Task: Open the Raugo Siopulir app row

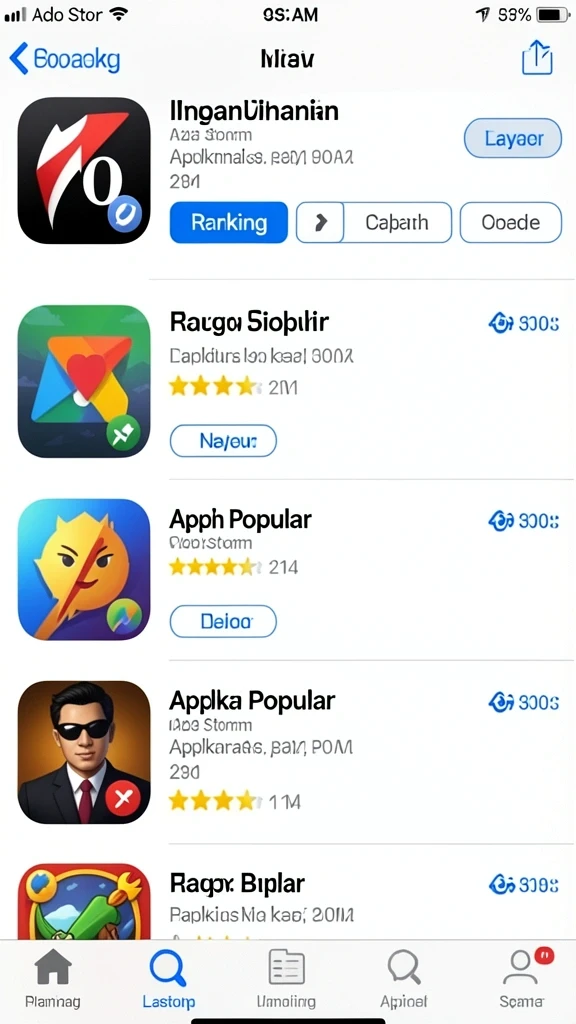Action: [x=288, y=381]
